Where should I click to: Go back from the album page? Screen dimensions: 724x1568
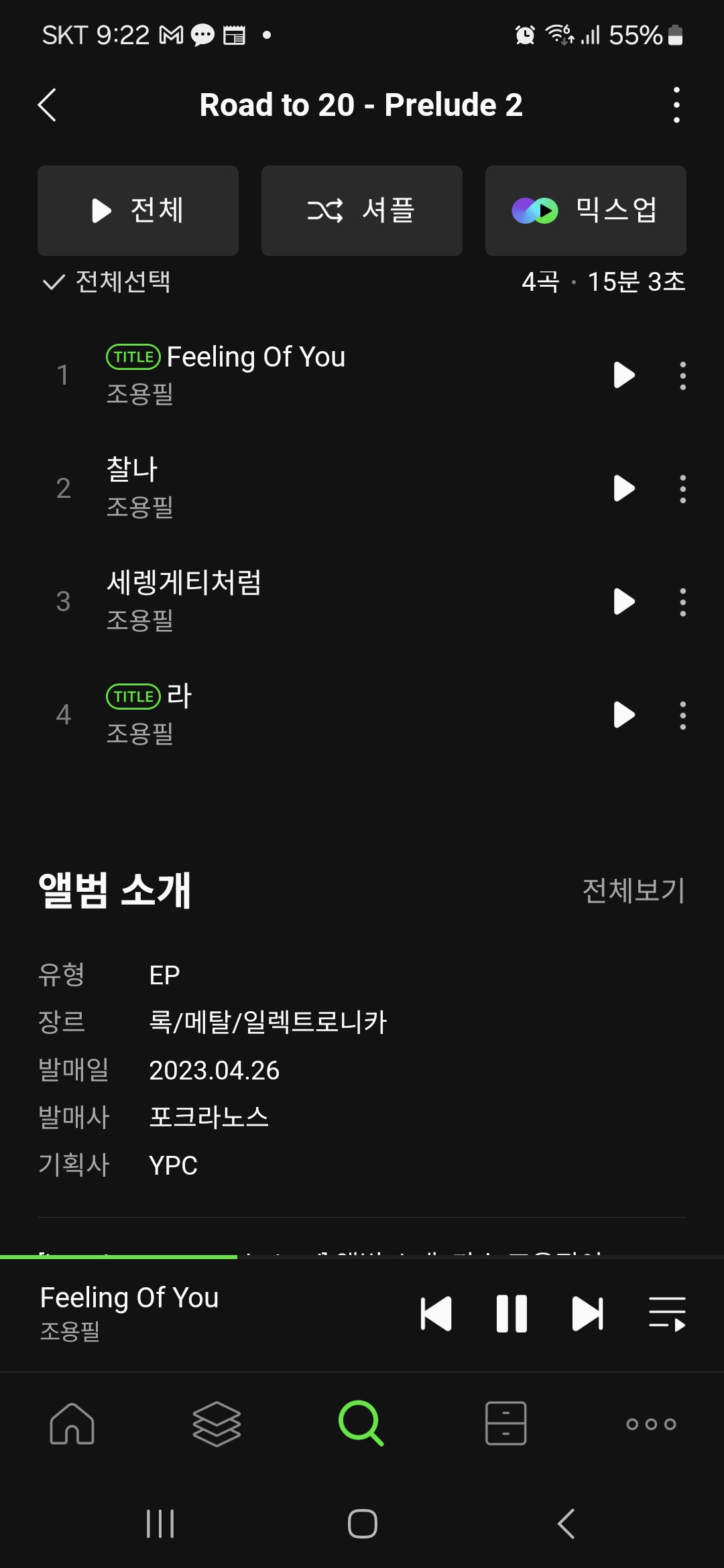point(47,105)
